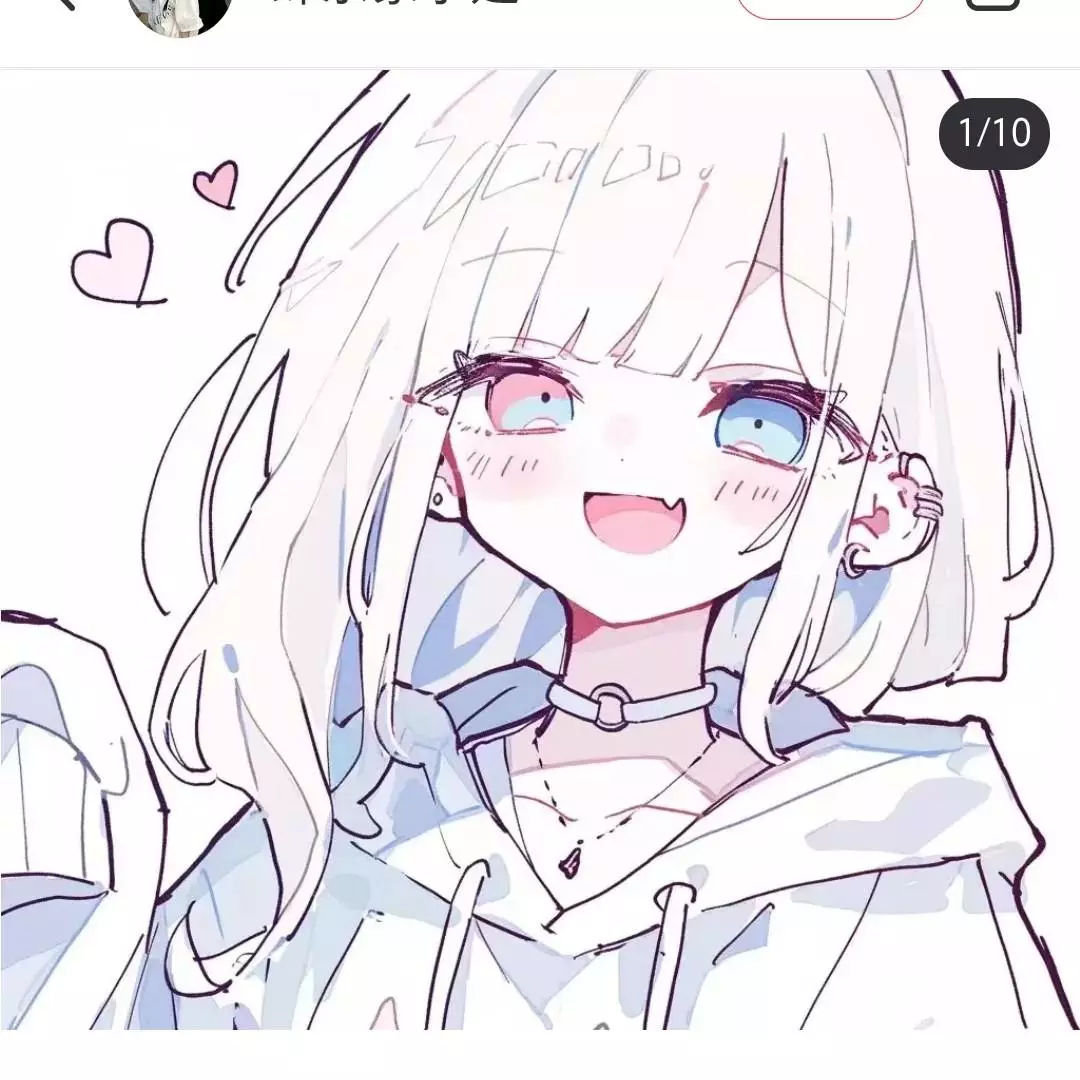The height and width of the screenshot is (1080, 1080).
Task: Tap the red-outlined follow button
Action: (x=830, y=7)
